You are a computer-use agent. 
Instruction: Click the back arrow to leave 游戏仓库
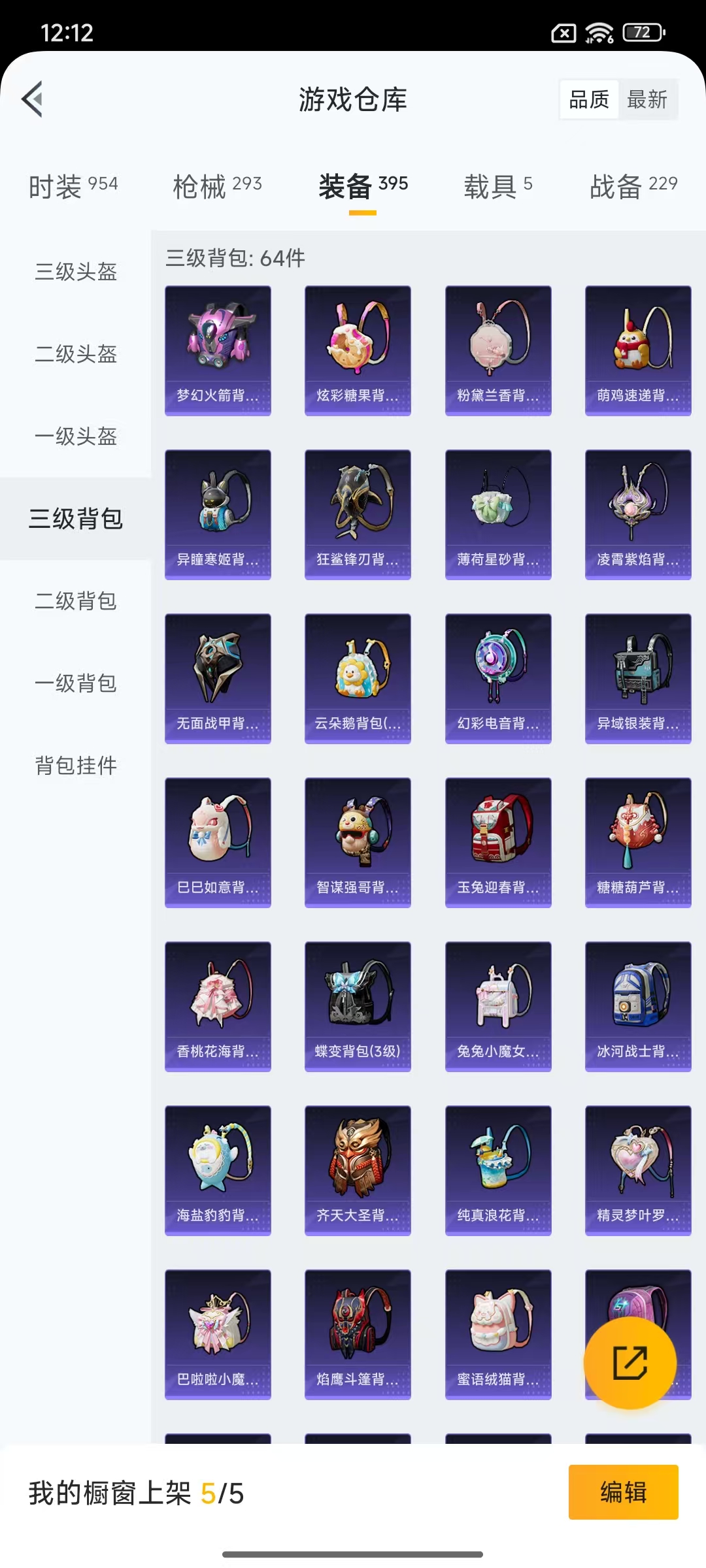pyautogui.click(x=33, y=100)
